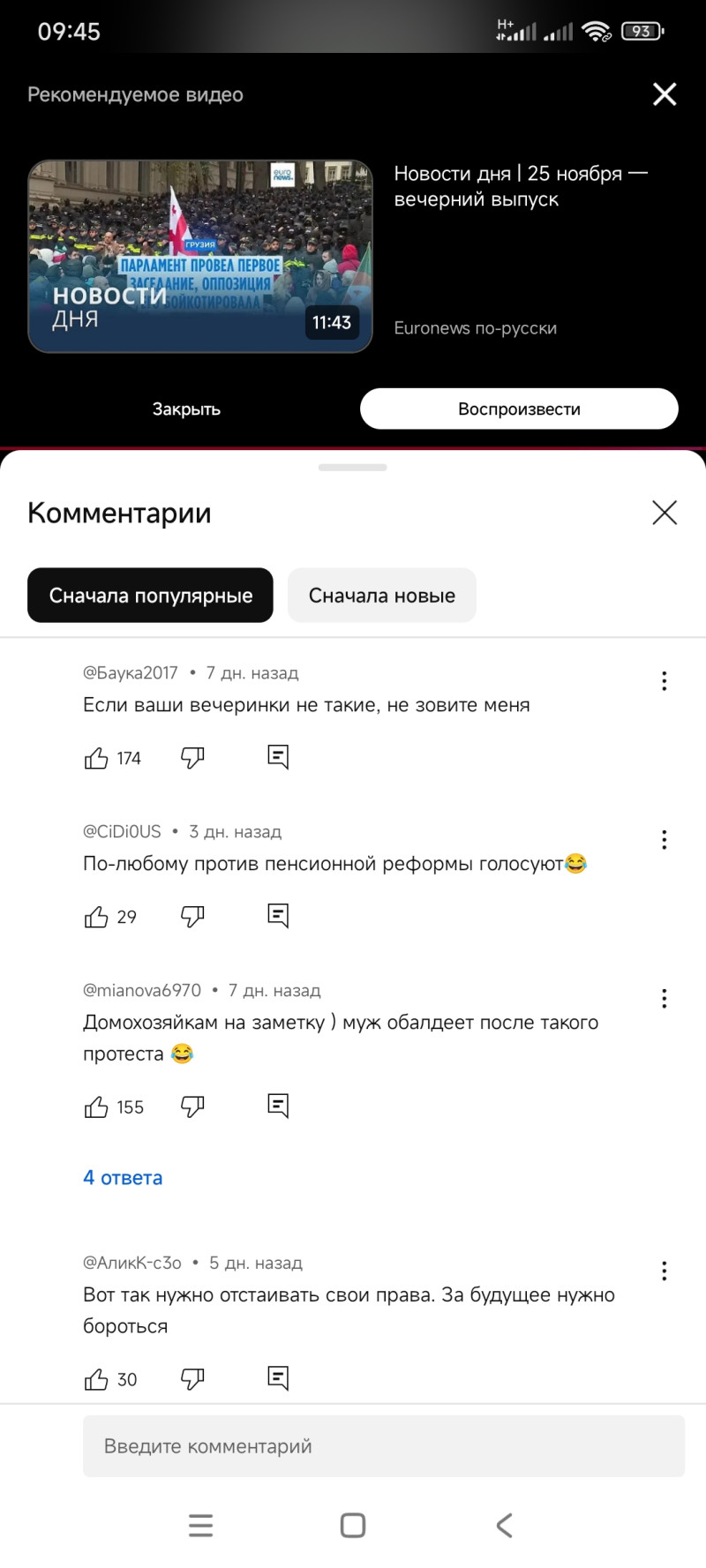Reply to the comment by @CiDi0US
The height and width of the screenshot is (1568, 706).
pyautogui.click(x=278, y=916)
